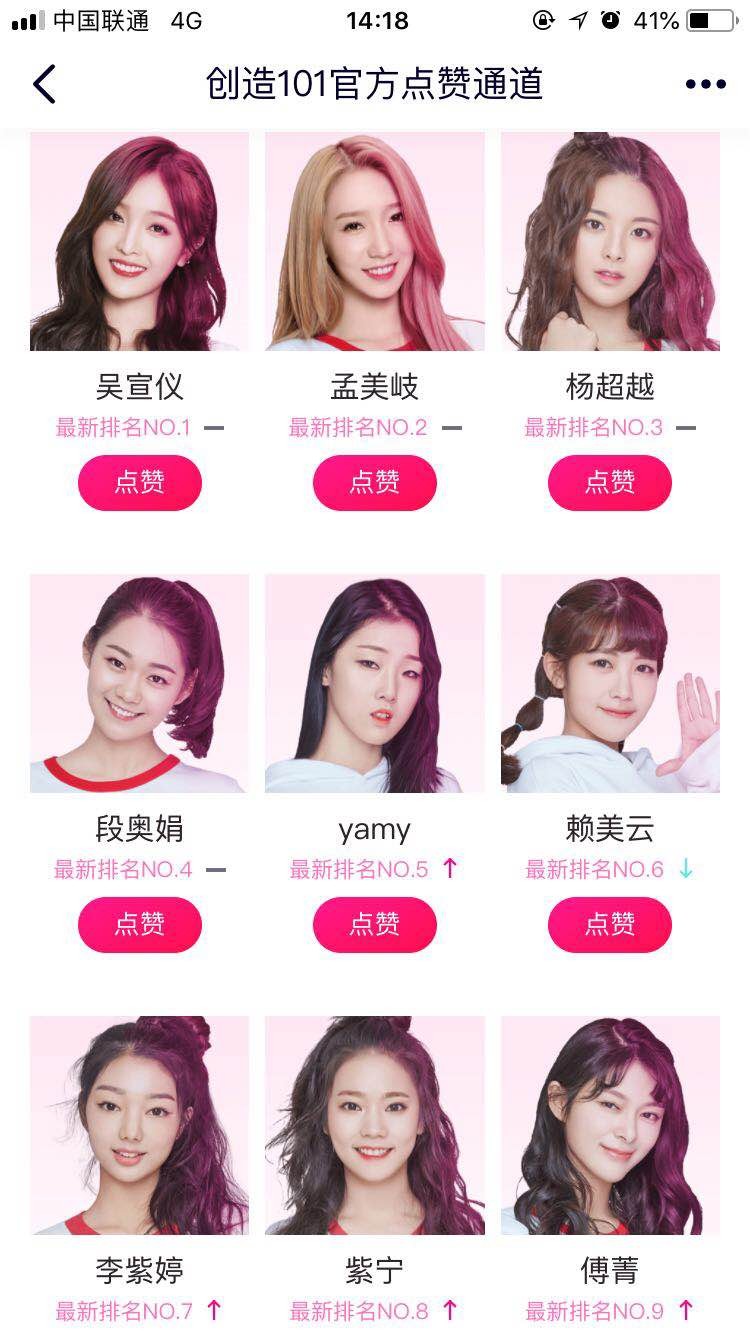The height and width of the screenshot is (1334, 750).
Task: Give yamy a 点赞
Action: [x=375, y=924]
